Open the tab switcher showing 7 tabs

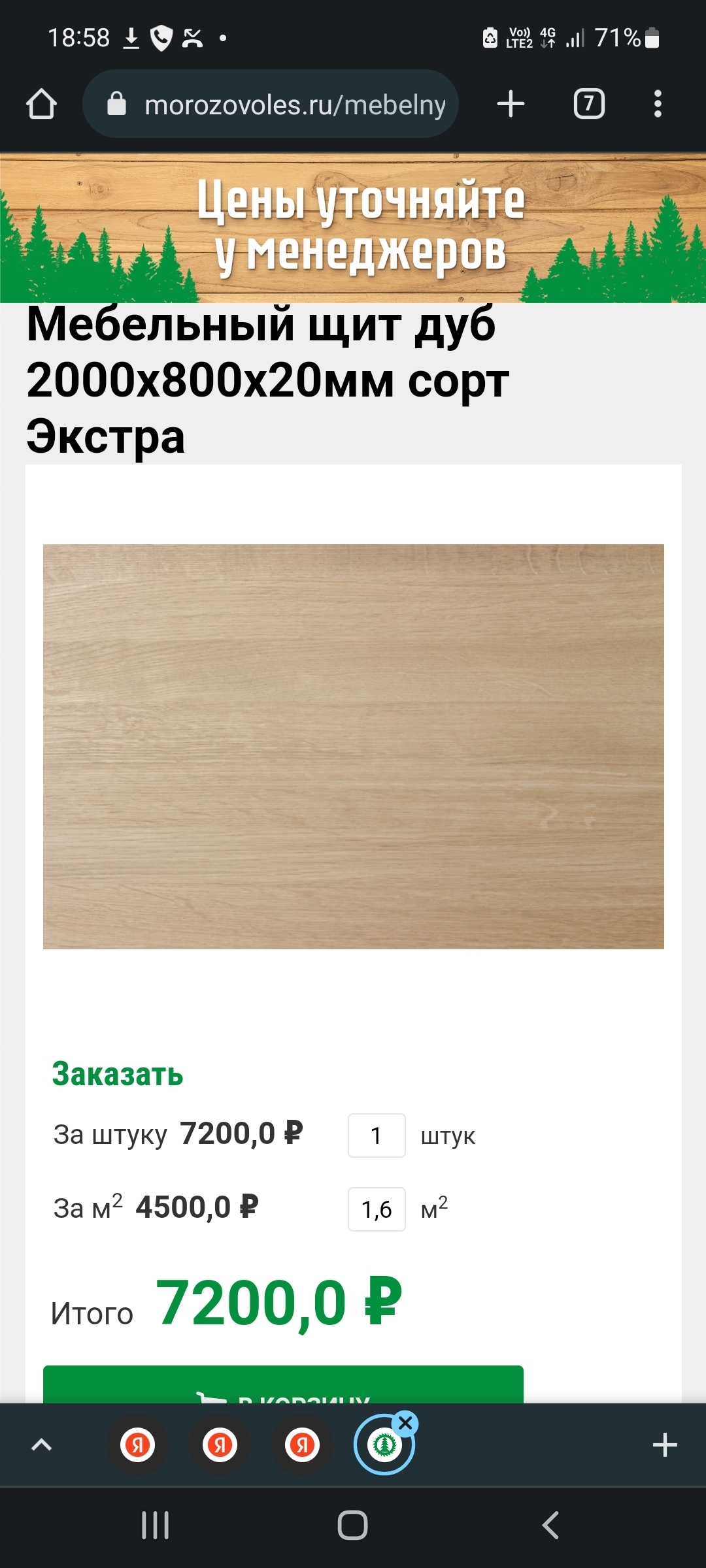coord(589,104)
